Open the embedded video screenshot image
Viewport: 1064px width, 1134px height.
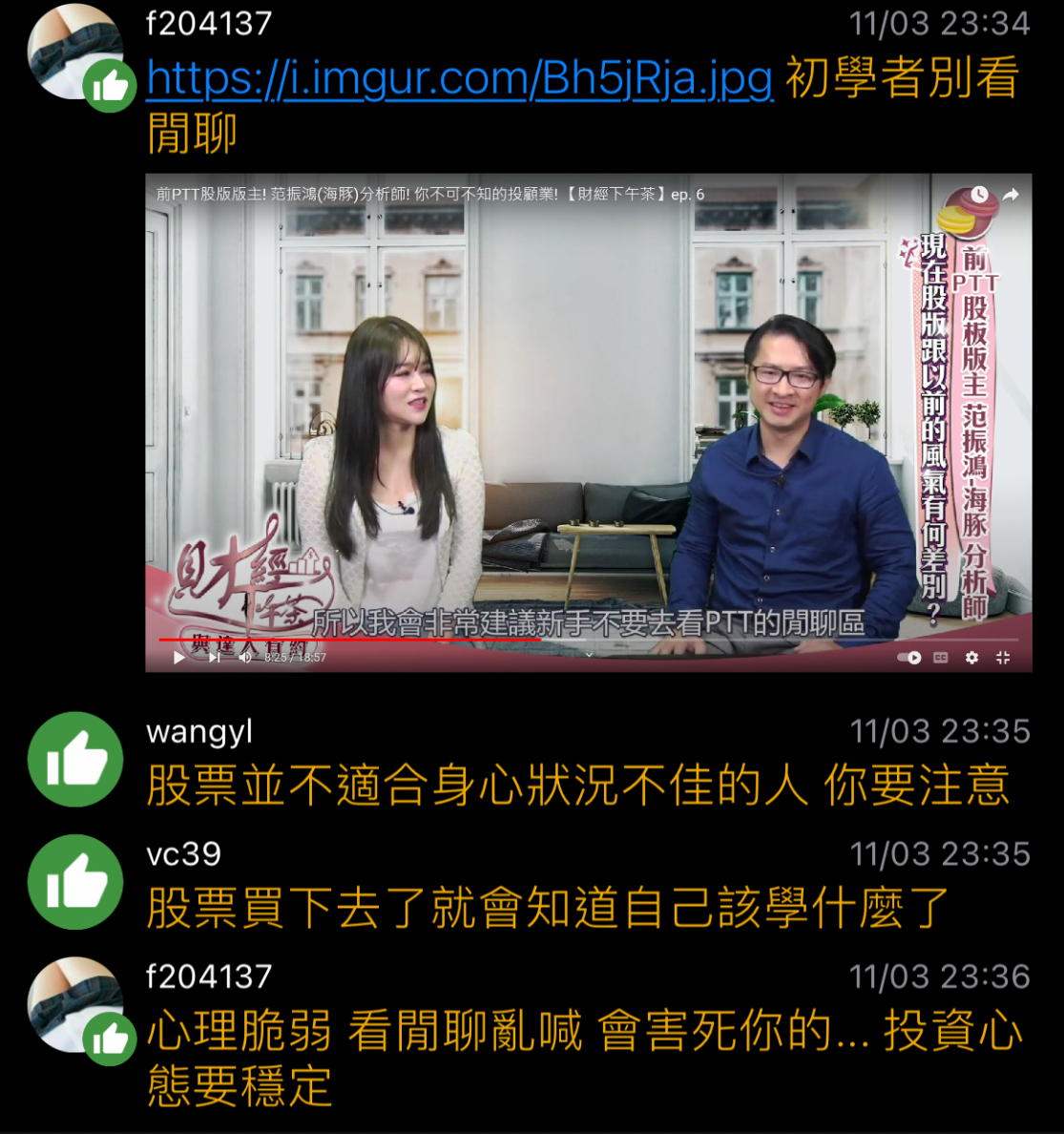coord(588,423)
